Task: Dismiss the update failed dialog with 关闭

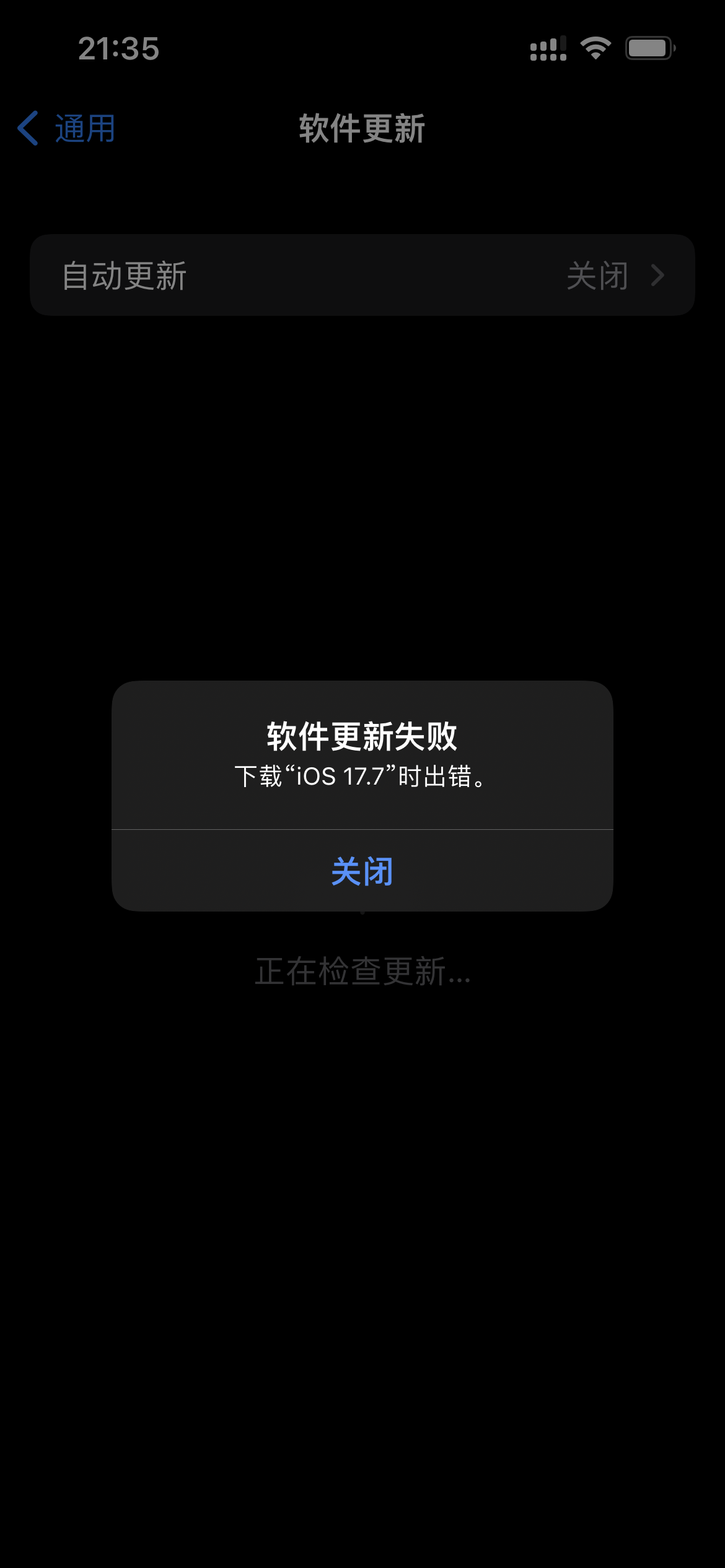Action: point(362,871)
